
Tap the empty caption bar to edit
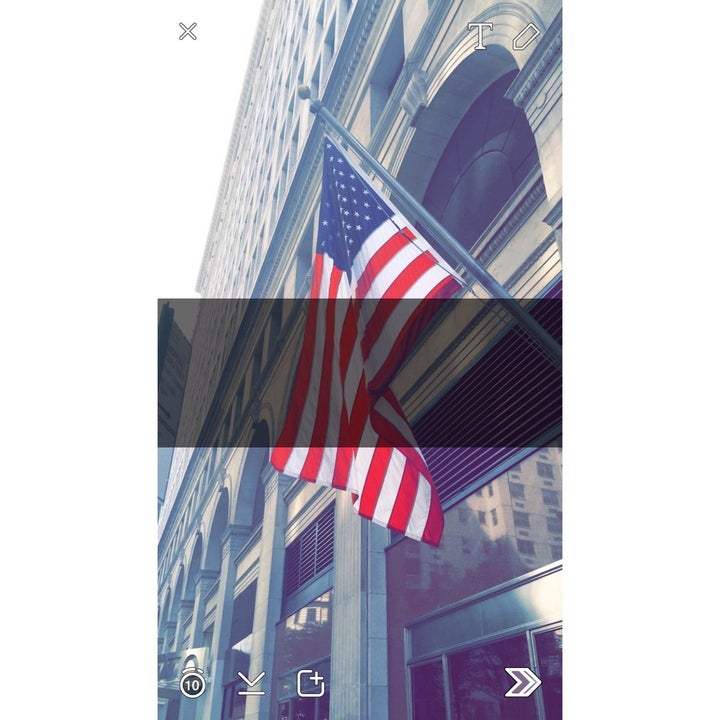360,372
